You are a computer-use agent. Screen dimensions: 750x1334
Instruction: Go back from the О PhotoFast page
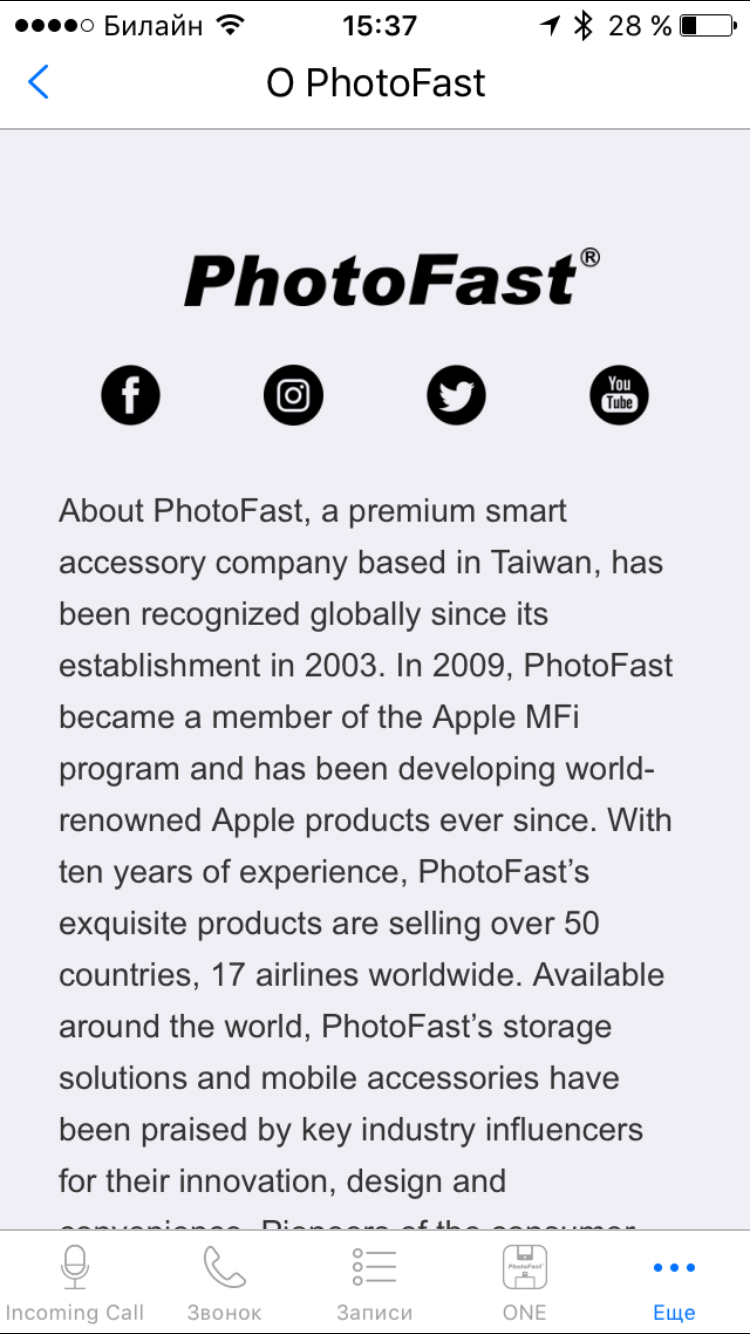pyautogui.click(x=38, y=82)
